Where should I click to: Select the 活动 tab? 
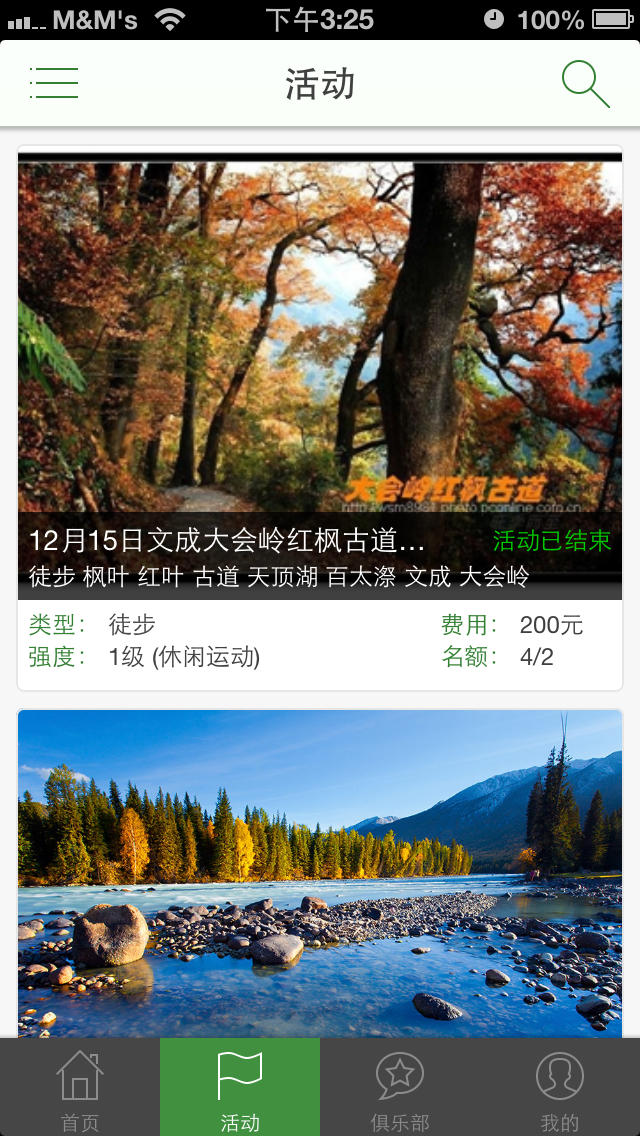point(240,1088)
